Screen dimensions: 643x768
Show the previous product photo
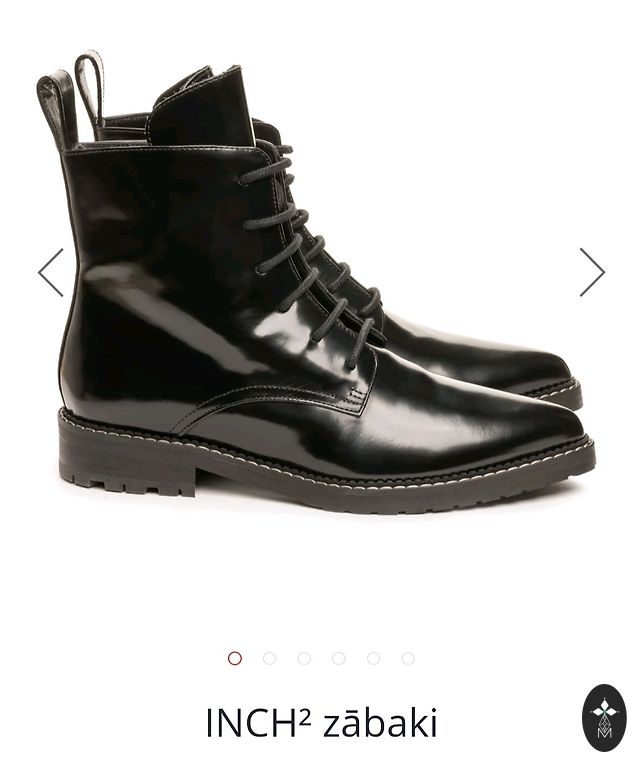point(51,272)
